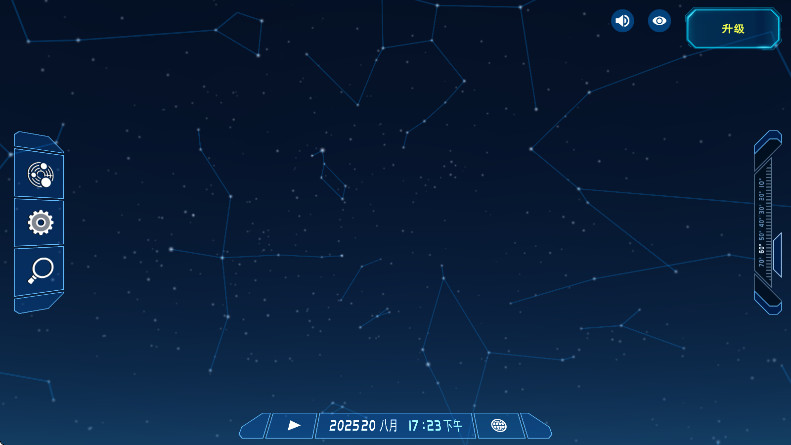Image resolution: width=791 pixels, height=445 pixels.
Task: Start time playback with the play arrow
Action: pos(294,426)
